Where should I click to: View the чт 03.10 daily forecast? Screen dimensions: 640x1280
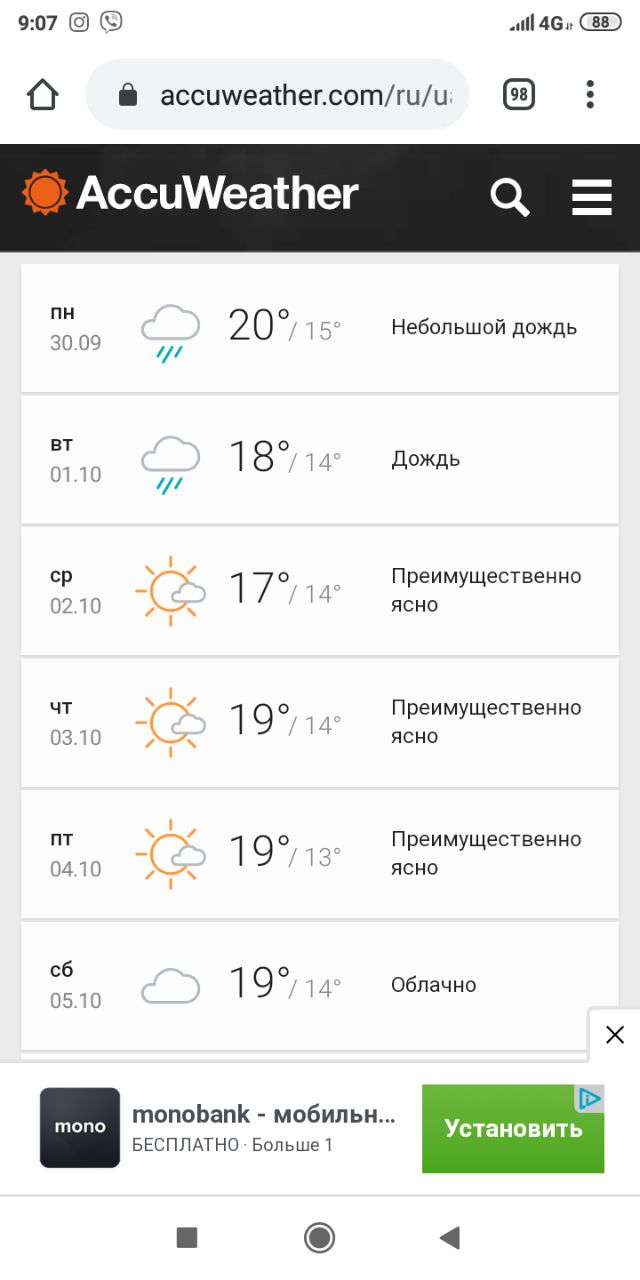320,723
